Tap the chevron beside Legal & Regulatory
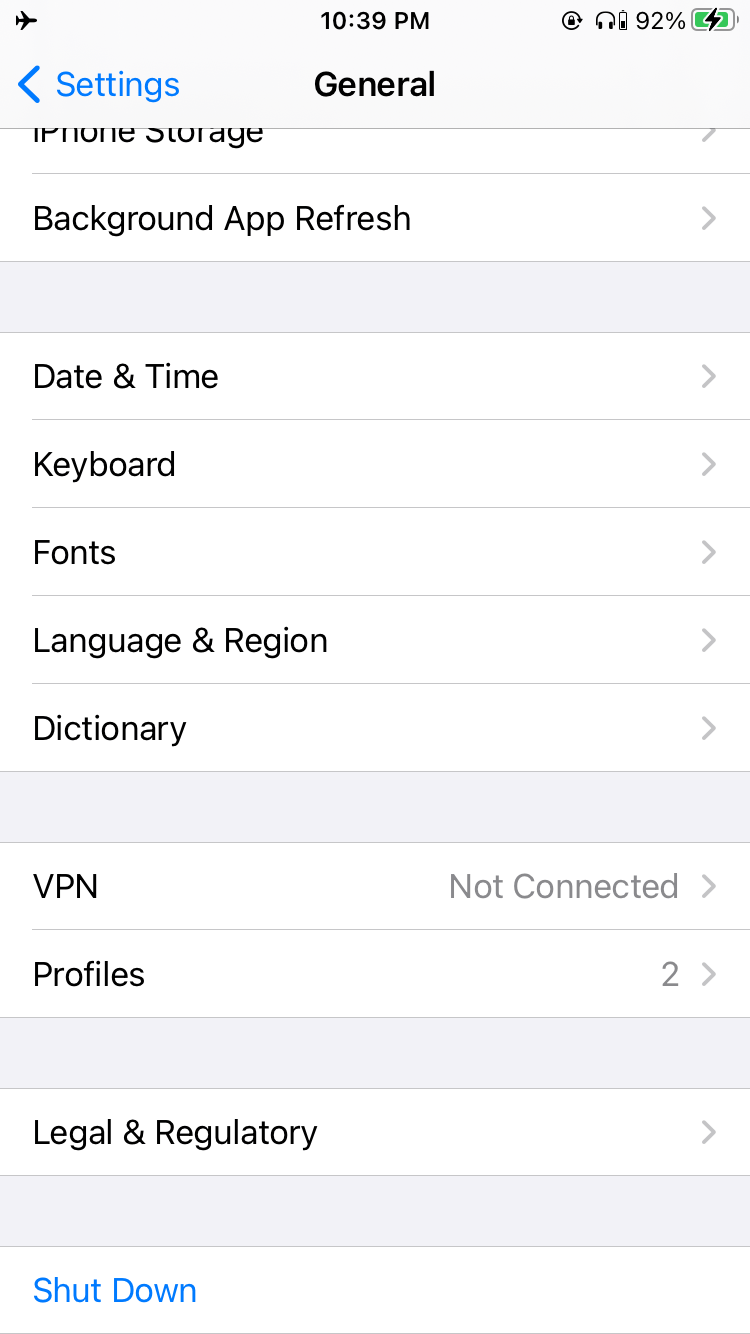The width and height of the screenshot is (750, 1334). coord(709,1132)
